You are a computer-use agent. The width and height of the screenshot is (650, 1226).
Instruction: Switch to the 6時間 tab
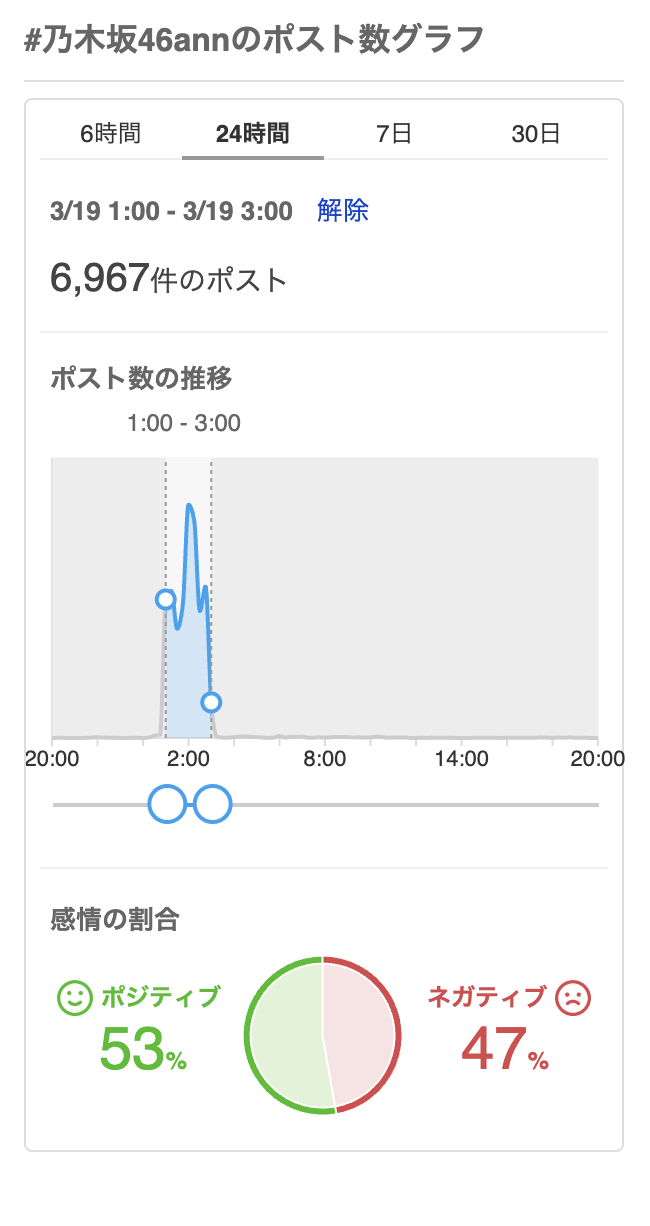[111, 134]
